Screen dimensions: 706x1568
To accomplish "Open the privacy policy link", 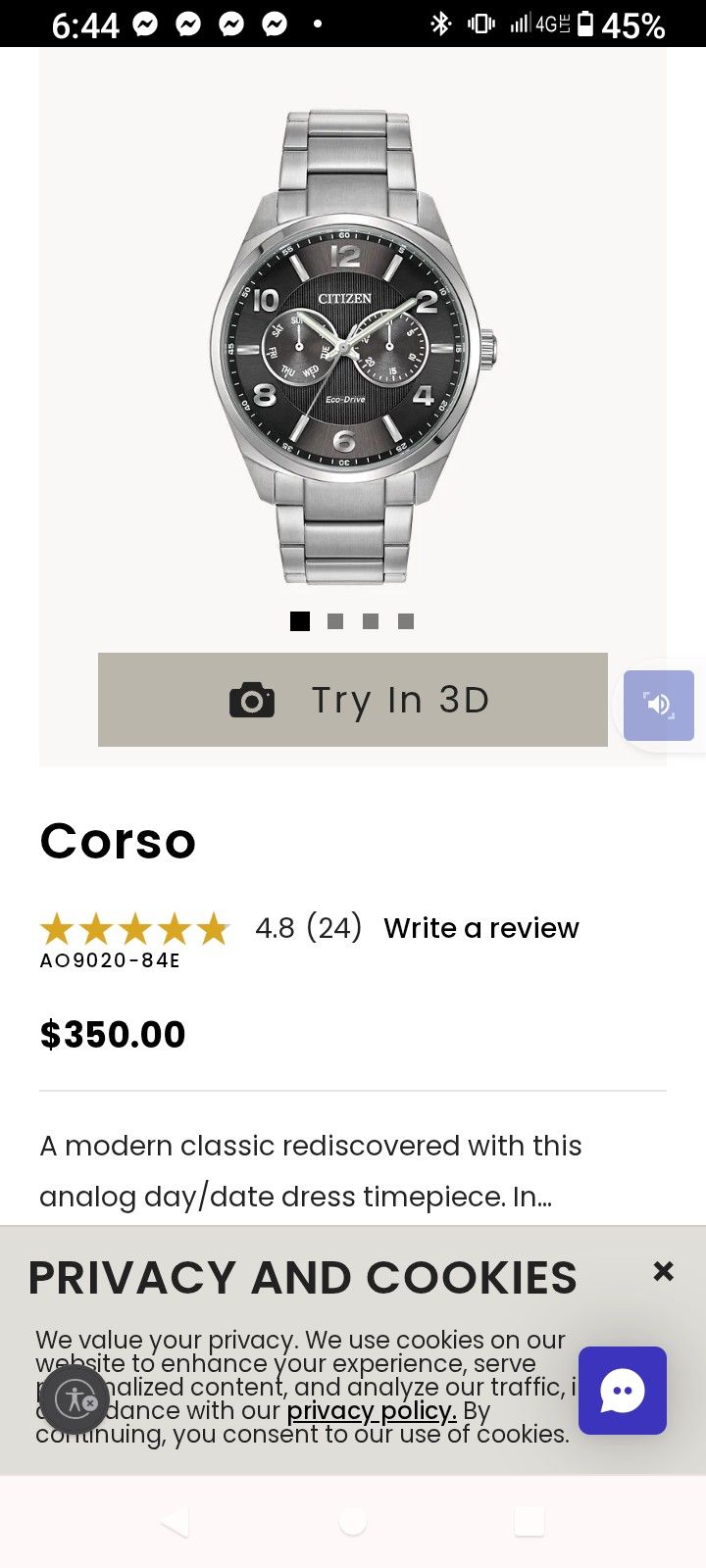I will pos(372,1411).
